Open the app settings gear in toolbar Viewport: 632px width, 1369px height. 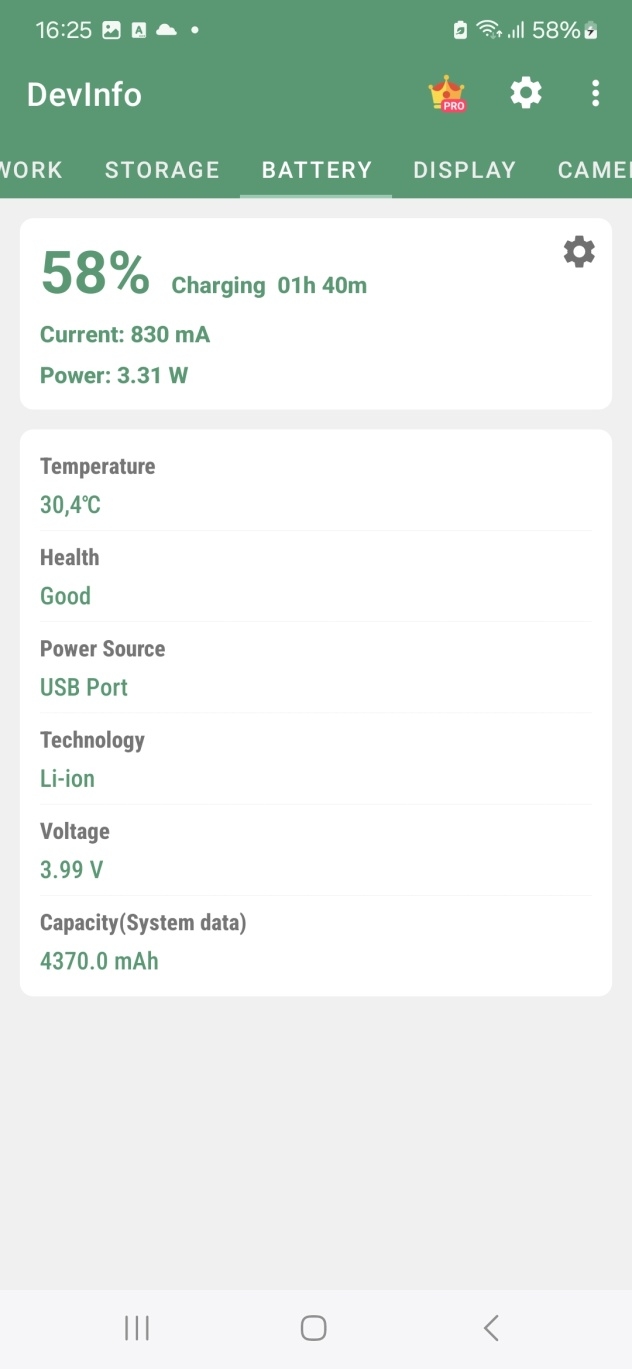click(x=526, y=93)
